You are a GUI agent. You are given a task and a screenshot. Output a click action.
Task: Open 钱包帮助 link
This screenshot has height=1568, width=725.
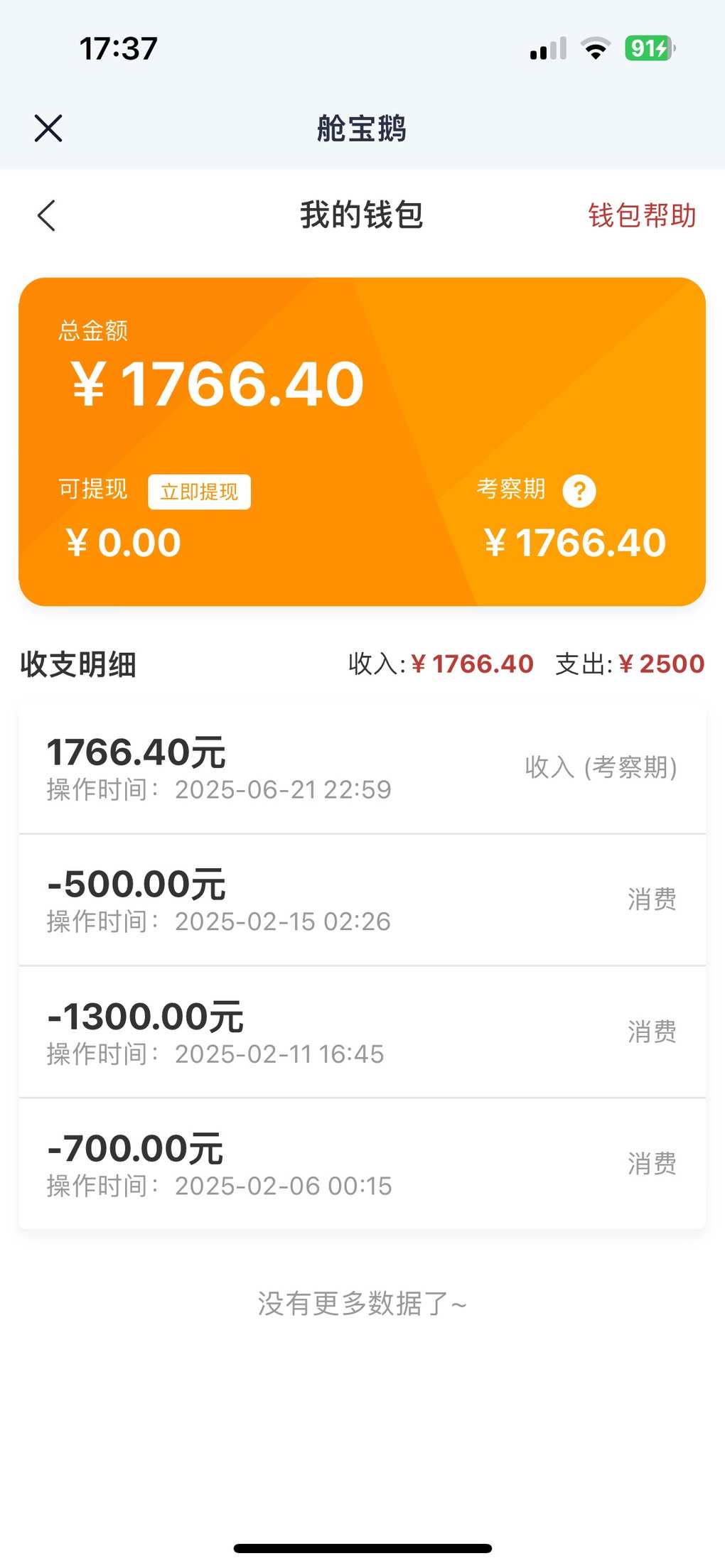[x=642, y=215]
